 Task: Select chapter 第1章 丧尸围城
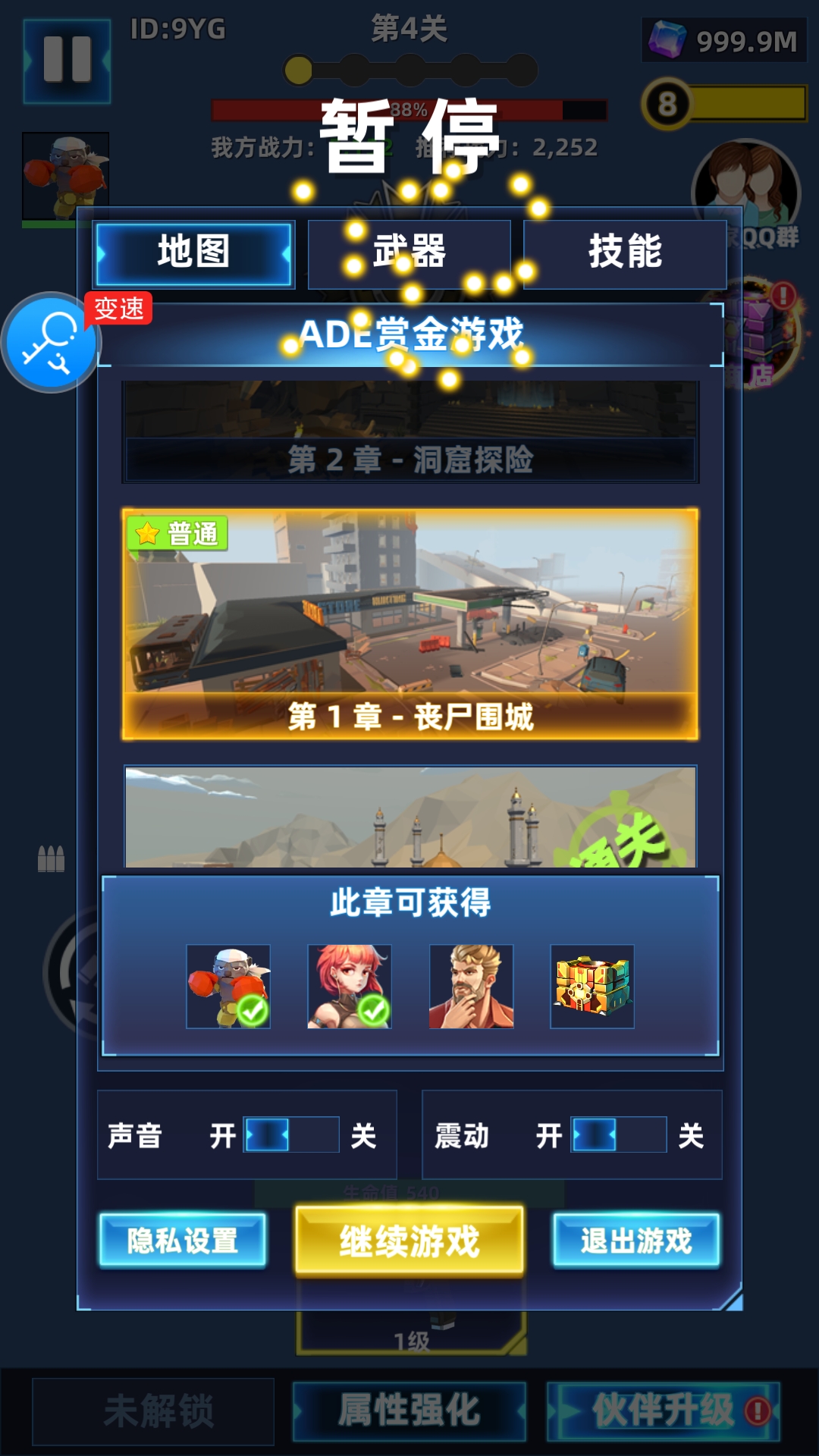[409, 623]
